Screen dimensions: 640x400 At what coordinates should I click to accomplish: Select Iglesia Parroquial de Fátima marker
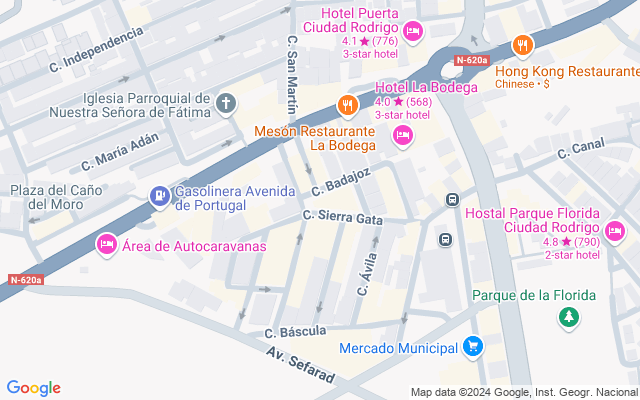click(227, 102)
